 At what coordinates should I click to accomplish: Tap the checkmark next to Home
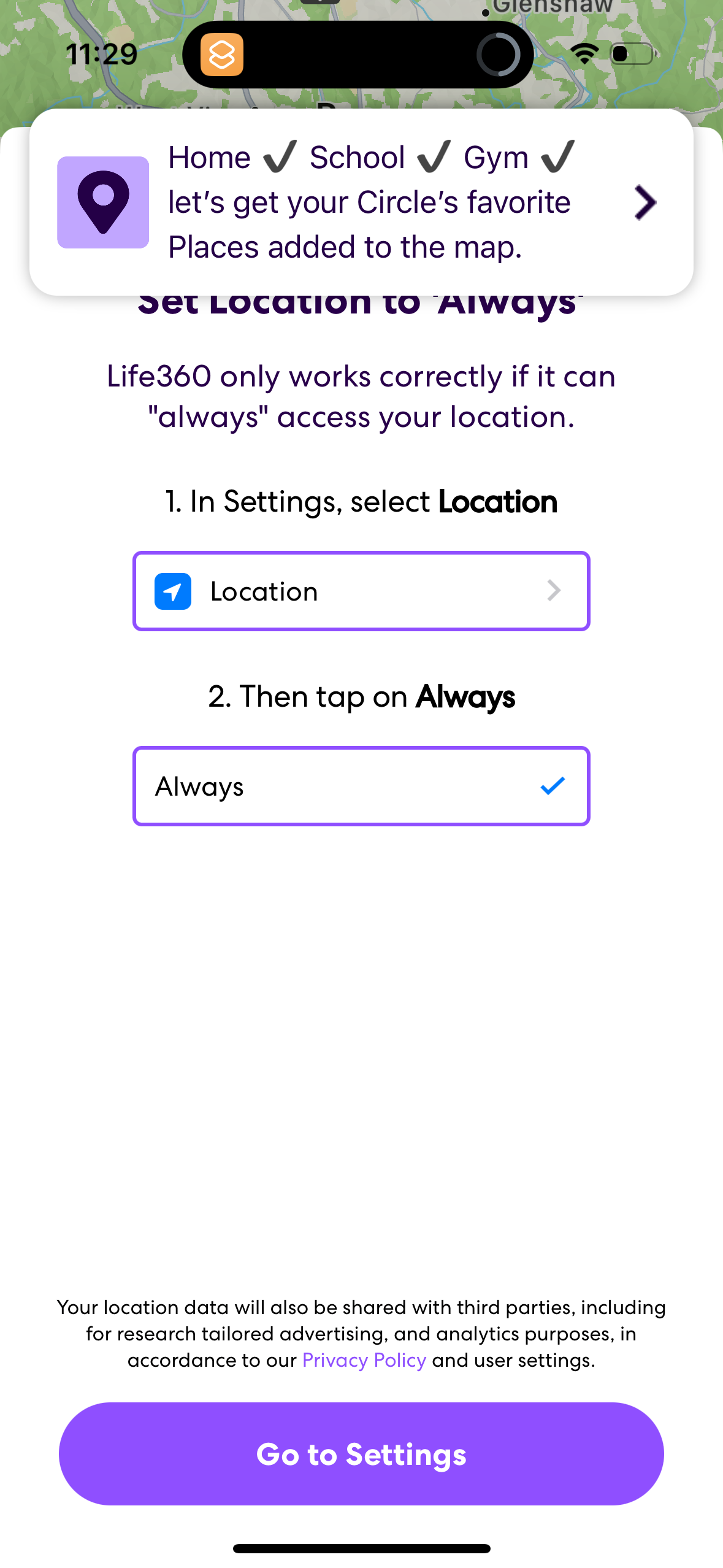point(280,157)
